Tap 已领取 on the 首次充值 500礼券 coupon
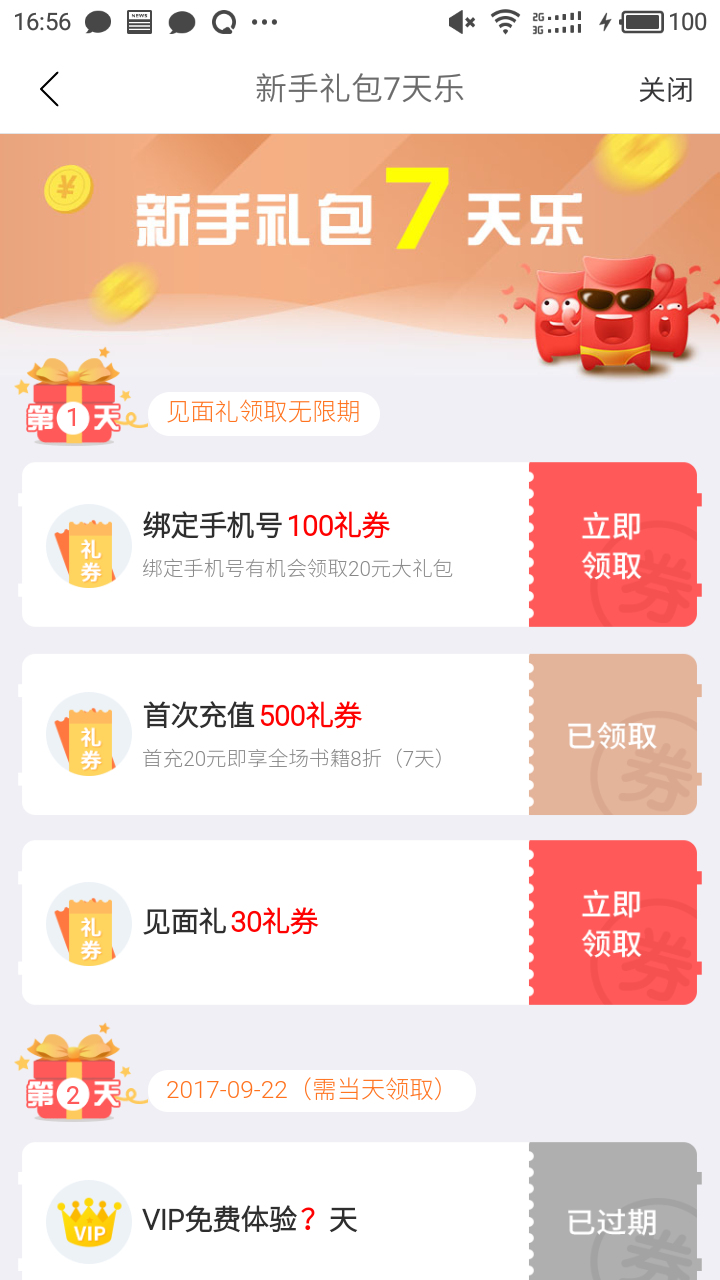This screenshot has width=720, height=1280. [612, 736]
